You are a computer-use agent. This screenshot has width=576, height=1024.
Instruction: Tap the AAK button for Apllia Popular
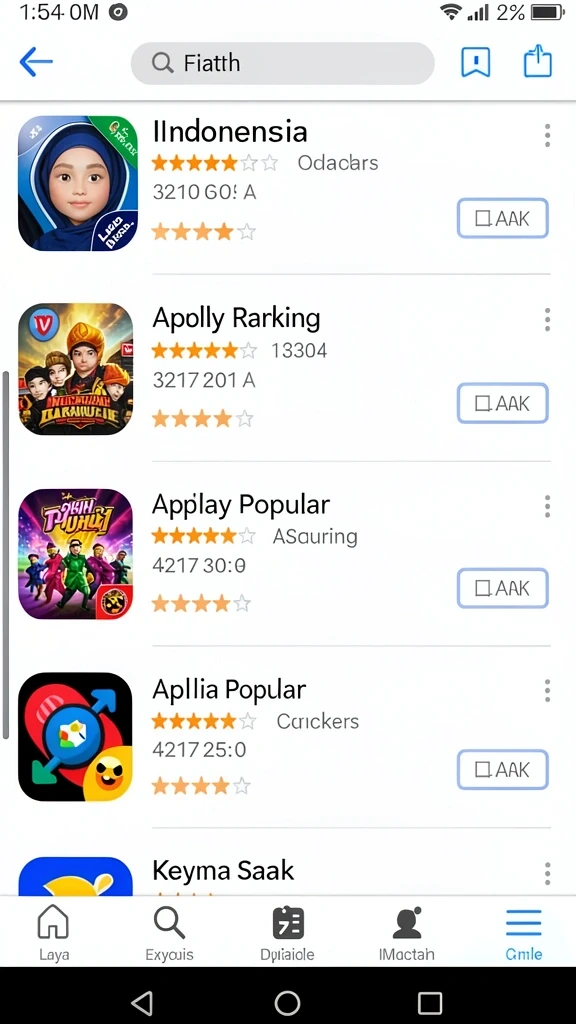502,770
